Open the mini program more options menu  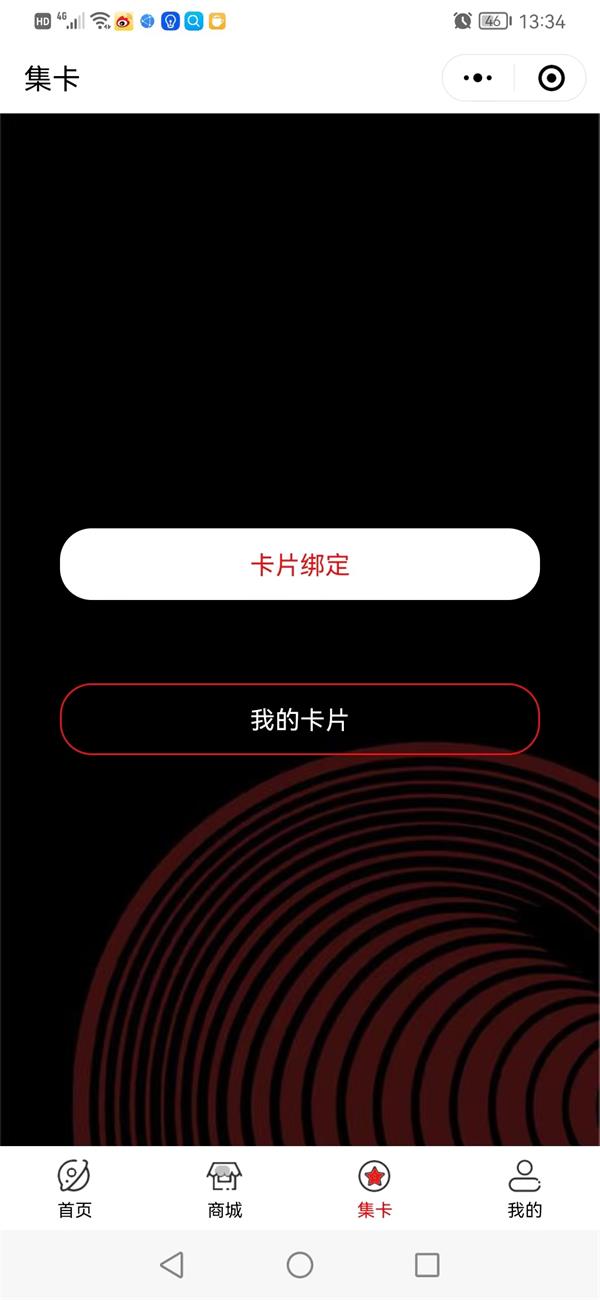(x=479, y=78)
